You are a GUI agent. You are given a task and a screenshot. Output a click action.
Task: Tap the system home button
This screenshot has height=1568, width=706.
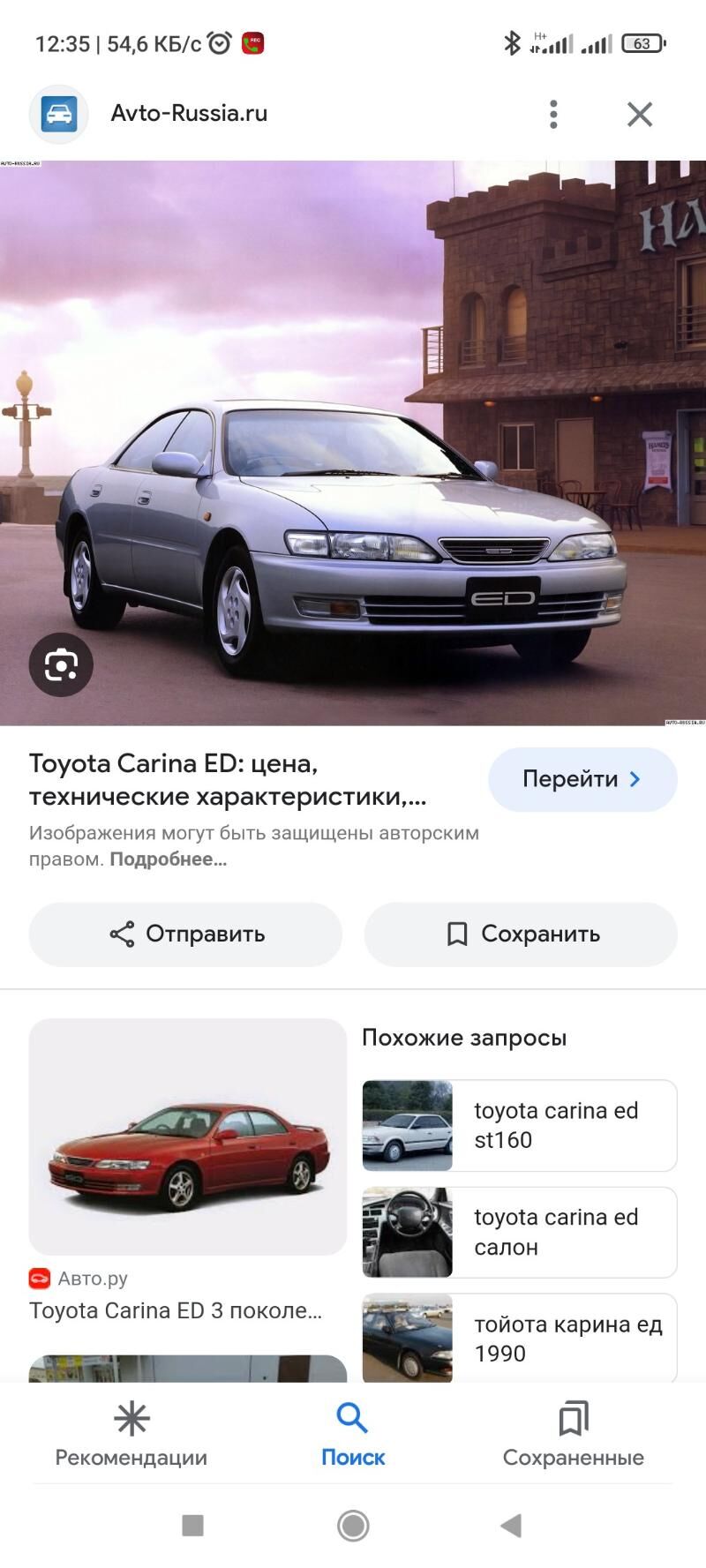tap(353, 1525)
